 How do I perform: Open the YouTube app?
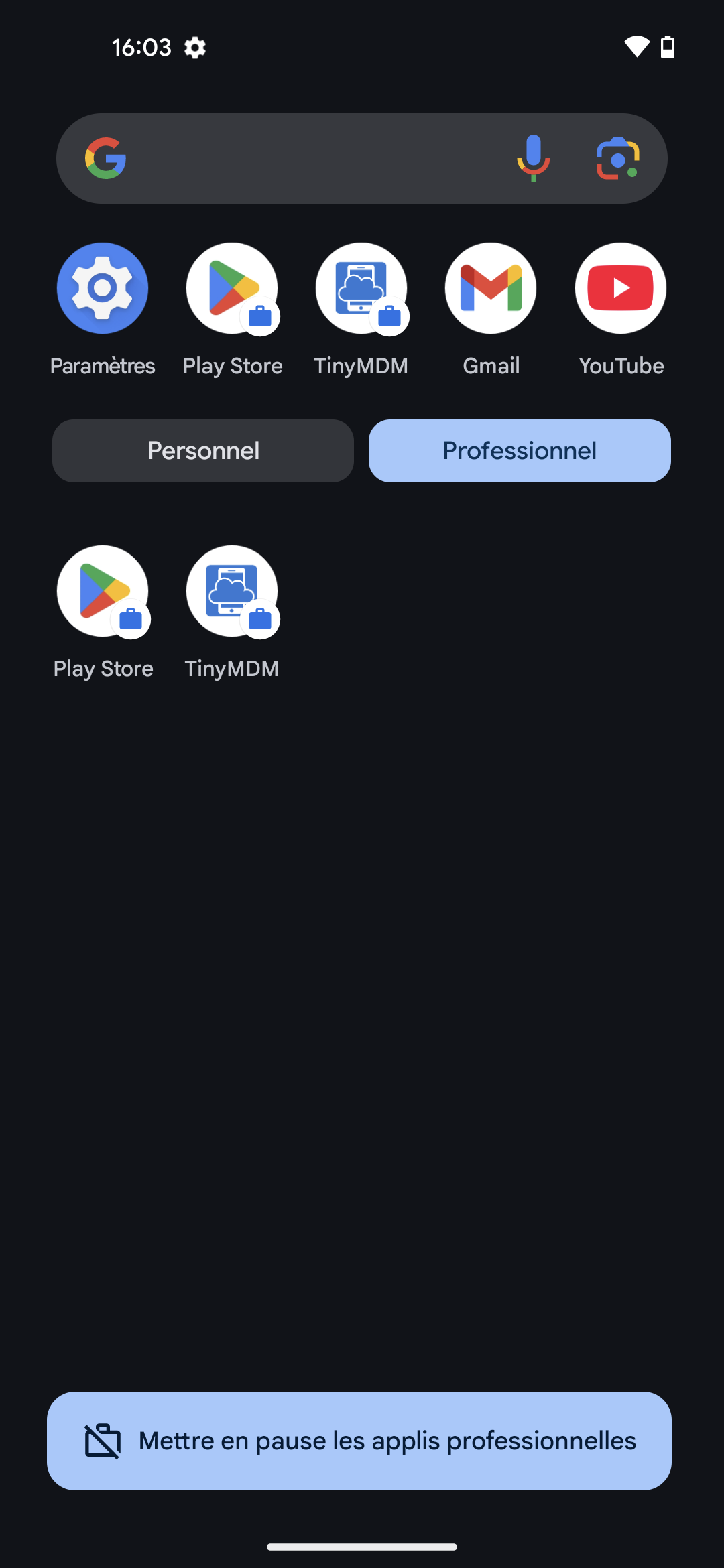coord(621,289)
